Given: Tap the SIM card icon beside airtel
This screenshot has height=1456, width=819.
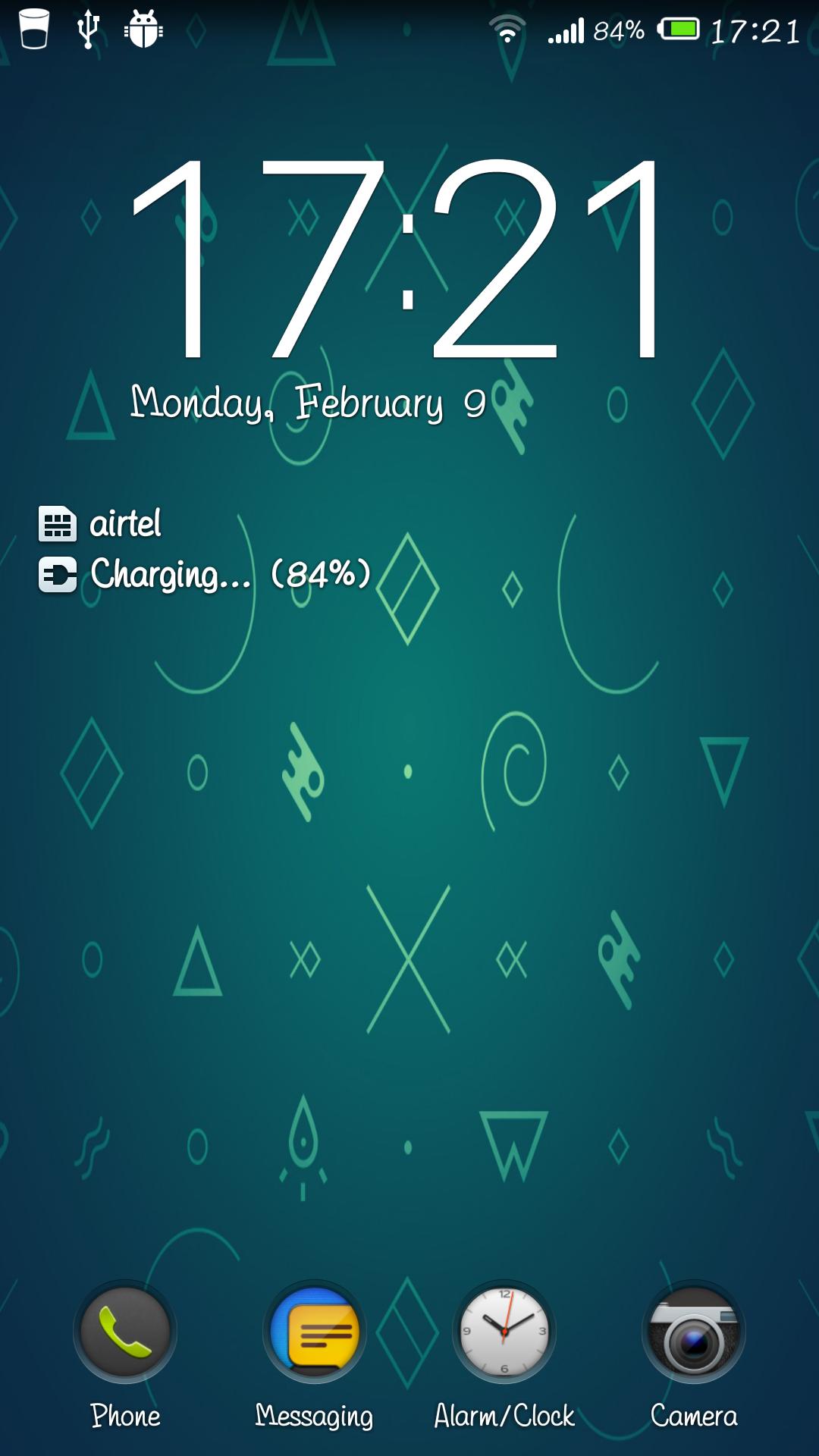Looking at the screenshot, I should tap(59, 525).
